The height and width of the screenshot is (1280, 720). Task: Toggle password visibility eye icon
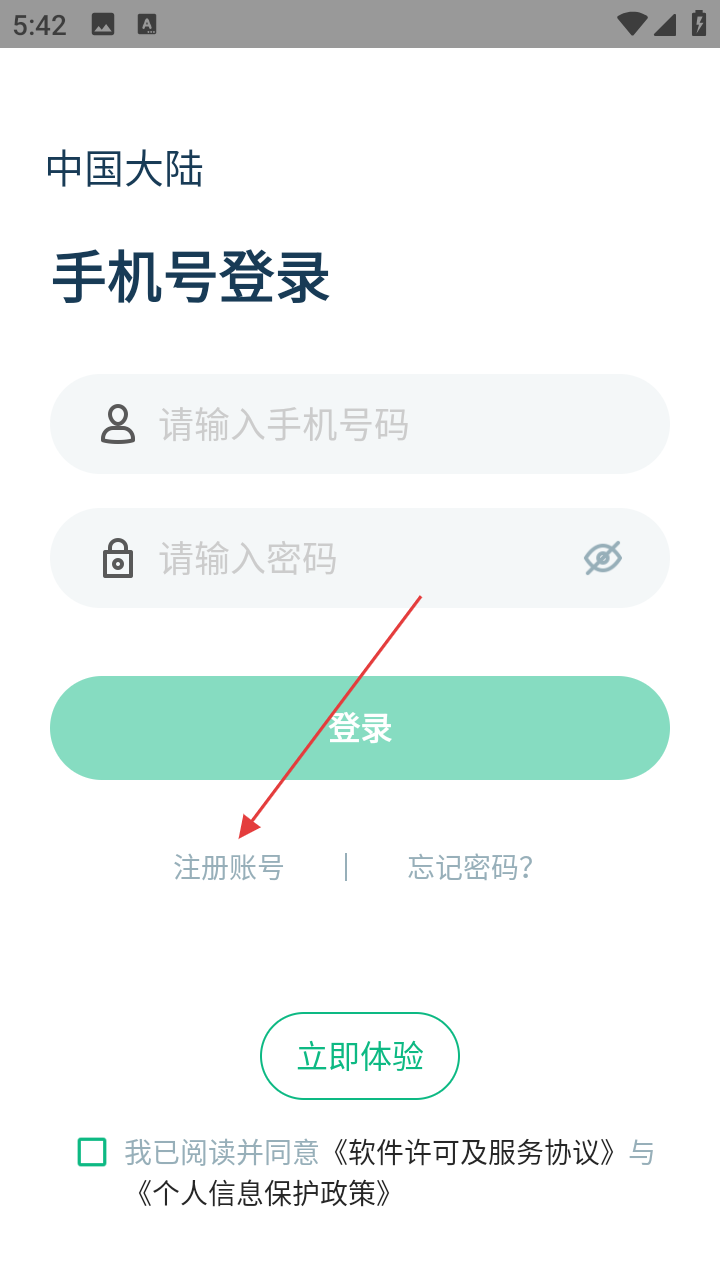coord(603,558)
